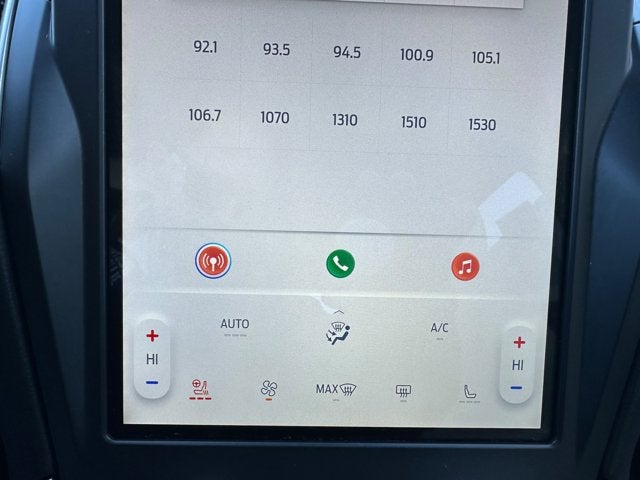Switch to the 94.5 preset

pyautogui.click(x=346, y=53)
